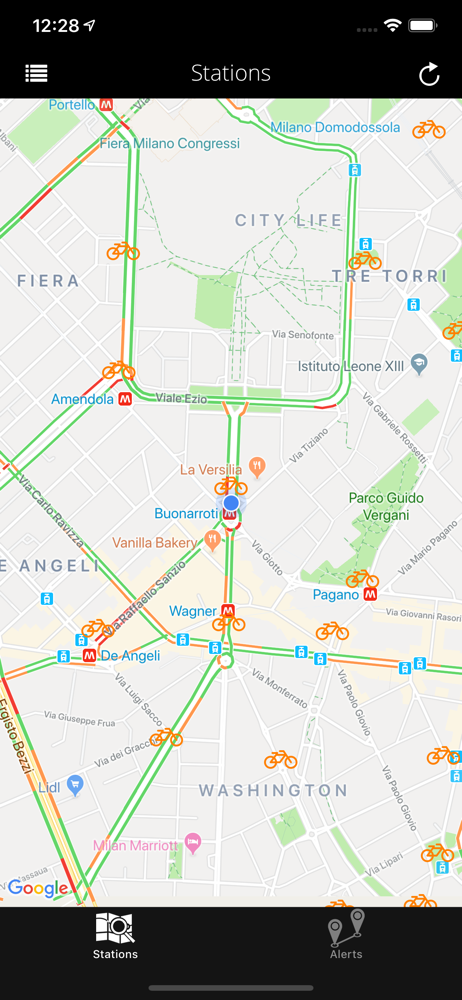The height and width of the screenshot is (1000, 462).
Task: Open the stations list view icon
Action: [36, 73]
